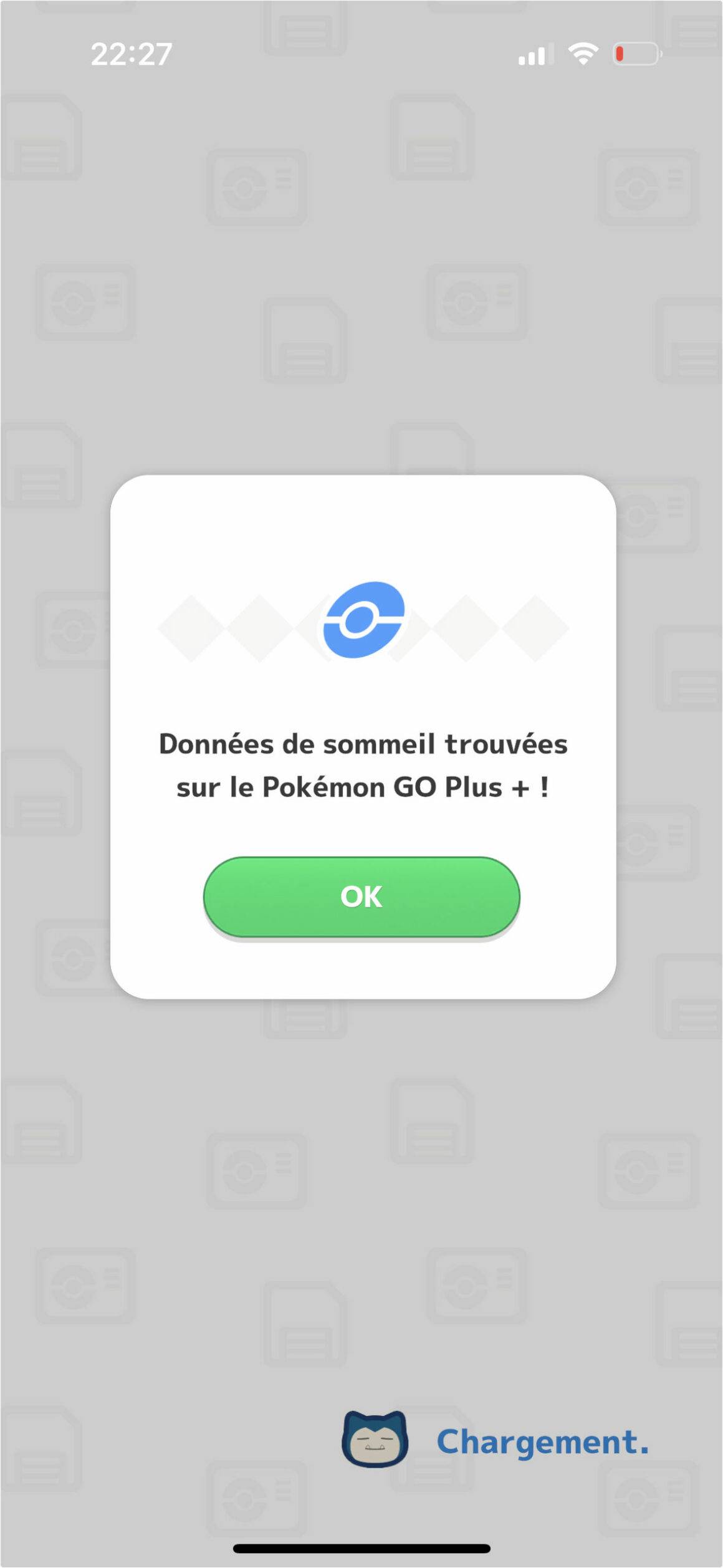
Task: Confirm the sleep data dialog with OK
Action: (362, 897)
